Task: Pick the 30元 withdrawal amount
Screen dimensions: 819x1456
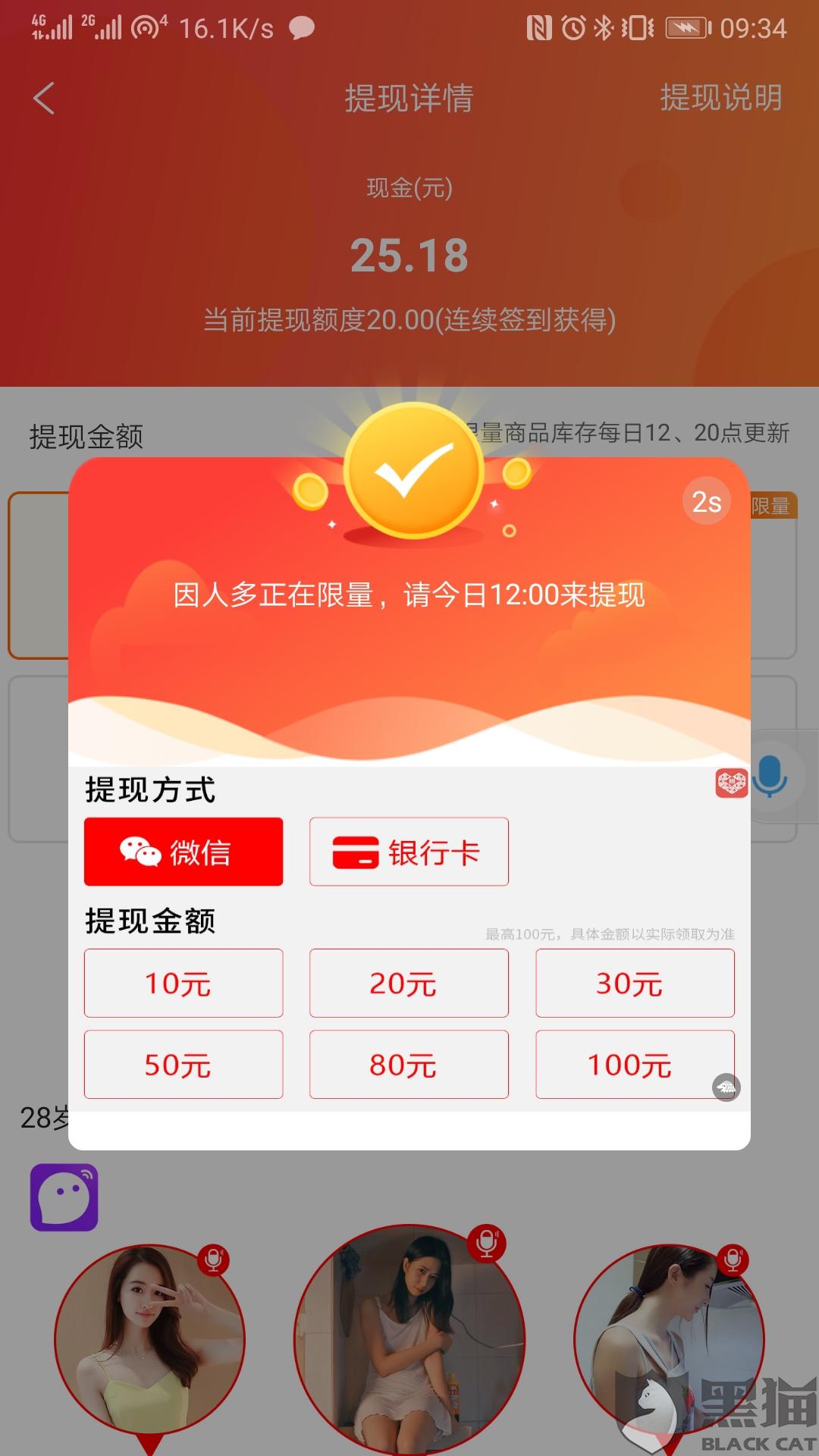Action: [635, 983]
